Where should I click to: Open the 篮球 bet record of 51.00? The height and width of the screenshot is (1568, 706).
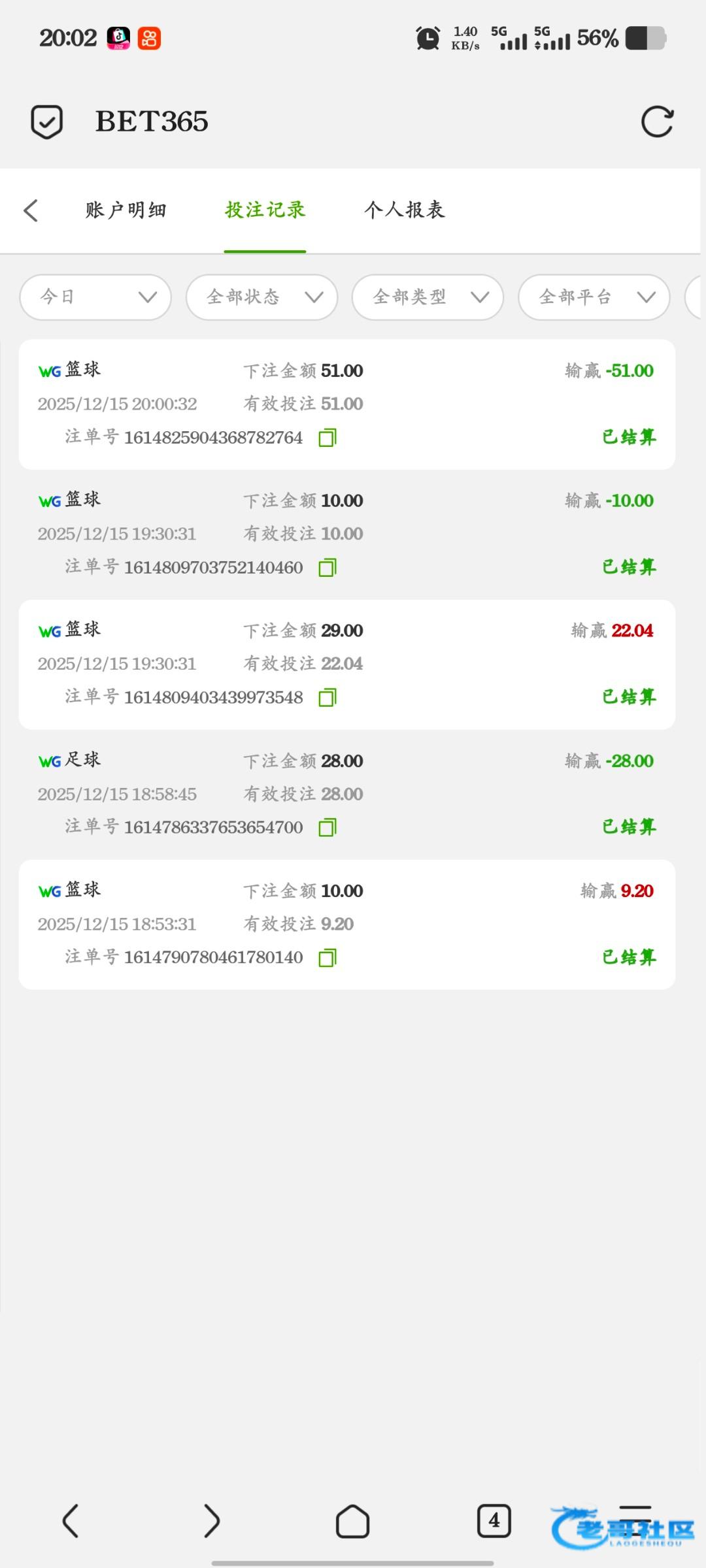347,404
